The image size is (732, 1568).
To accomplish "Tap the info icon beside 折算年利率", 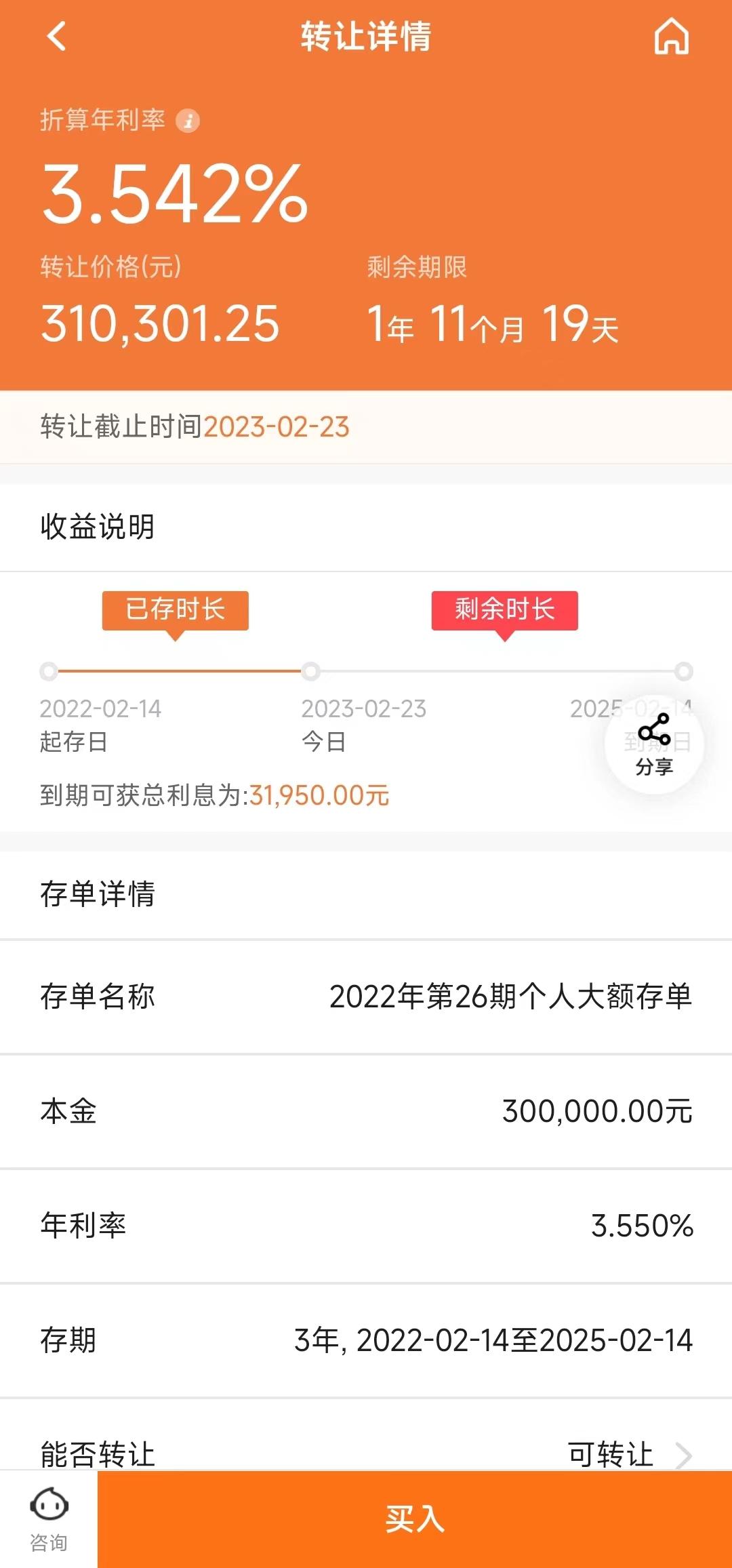I will point(188,121).
